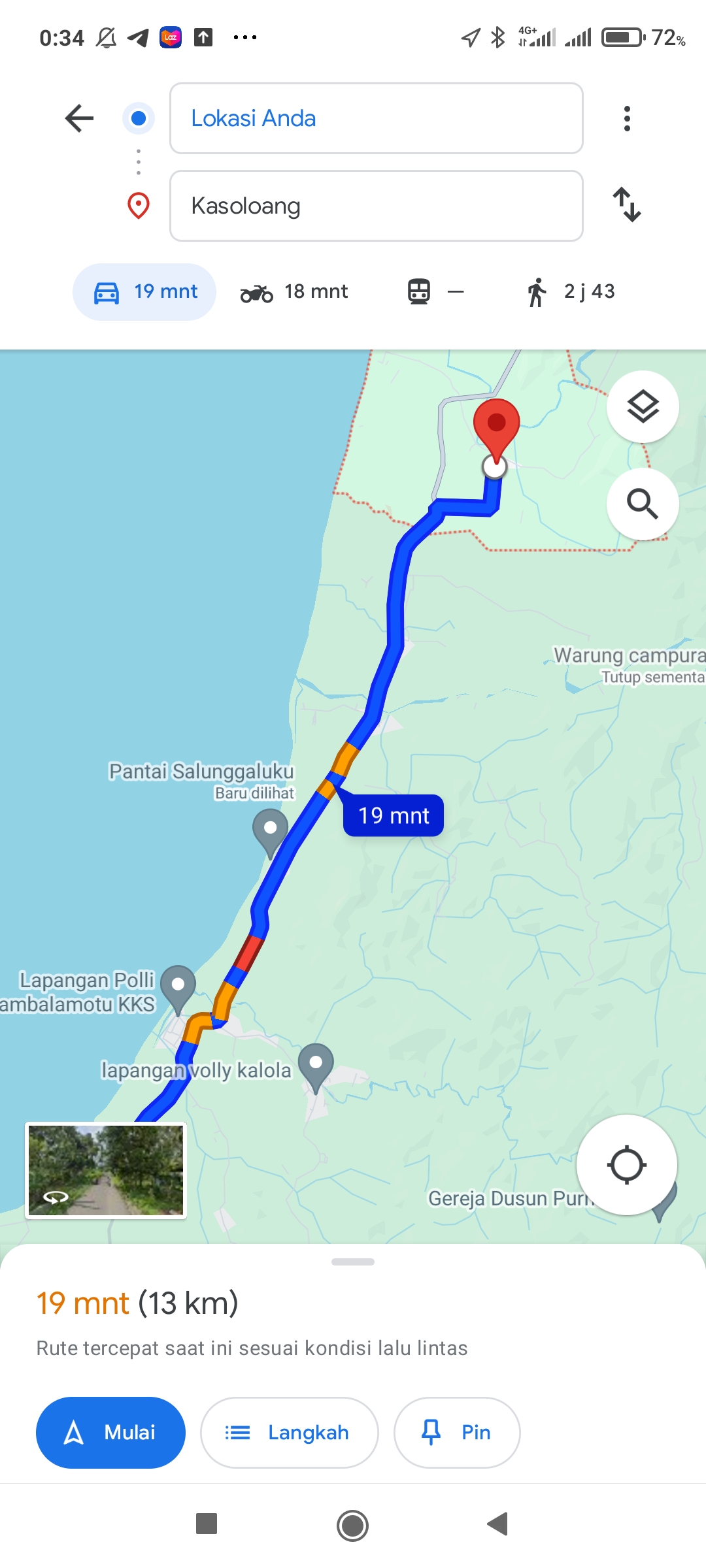
Task: Open the map layers button
Action: 643,407
